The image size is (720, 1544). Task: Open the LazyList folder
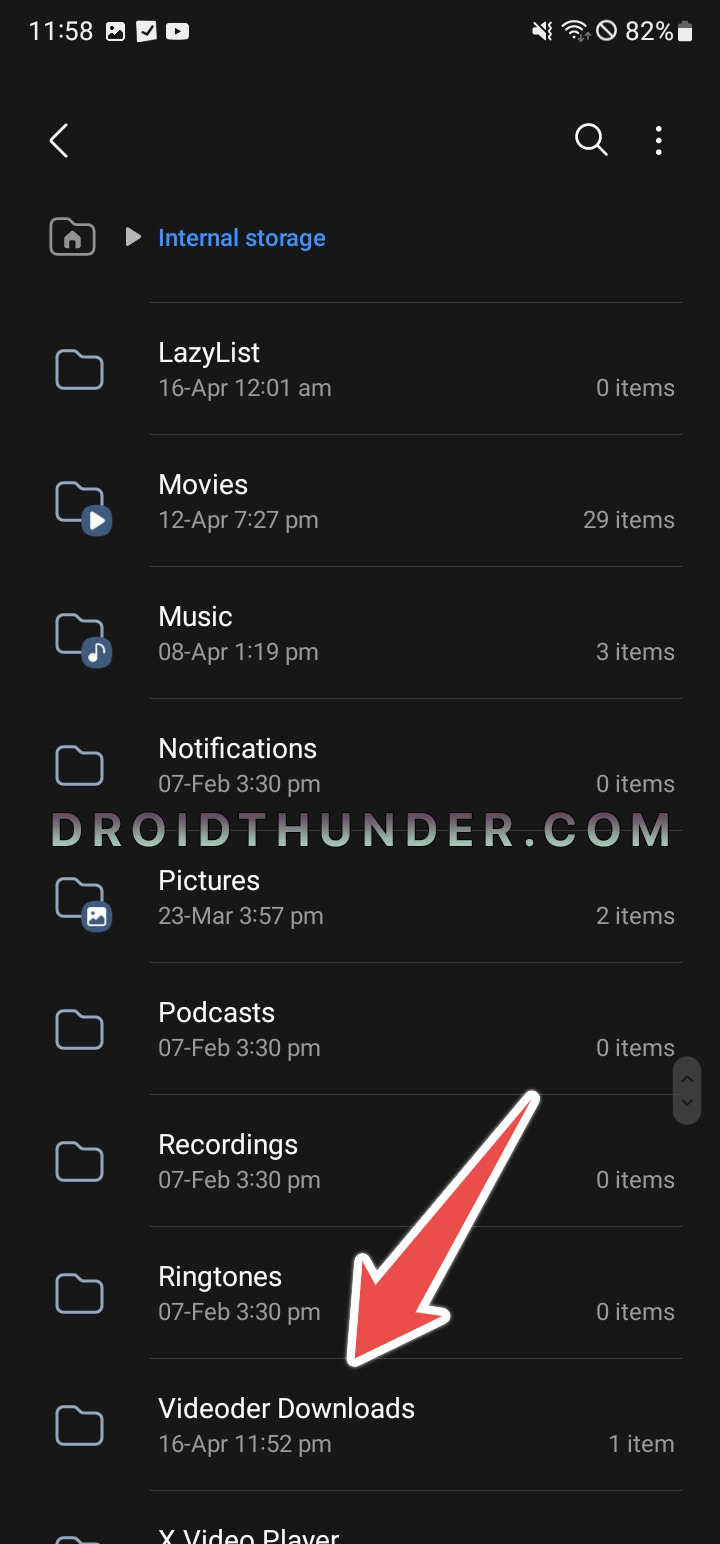360,369
